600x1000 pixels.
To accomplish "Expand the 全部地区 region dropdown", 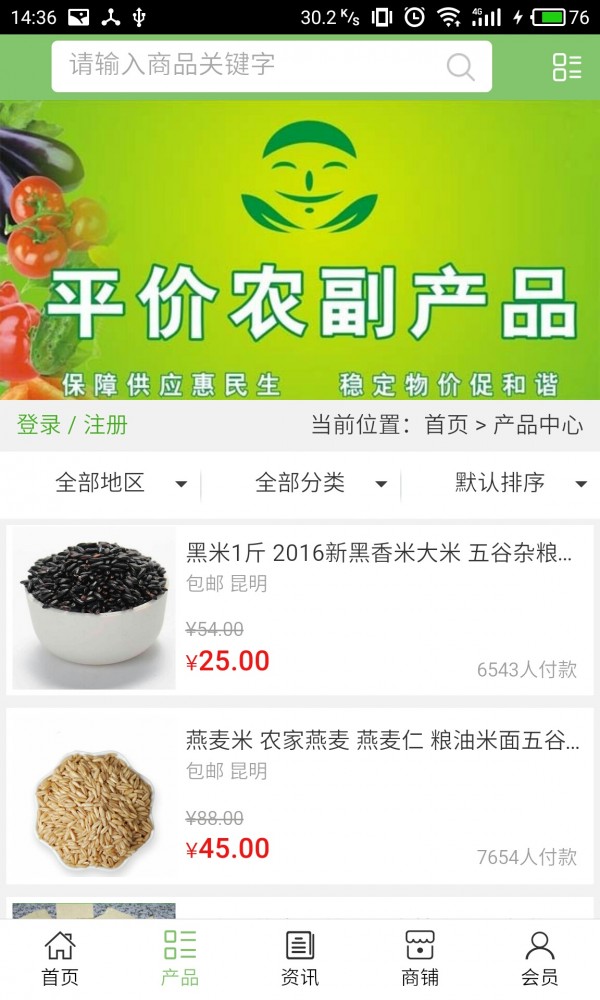I will click(x=118, y=484).
